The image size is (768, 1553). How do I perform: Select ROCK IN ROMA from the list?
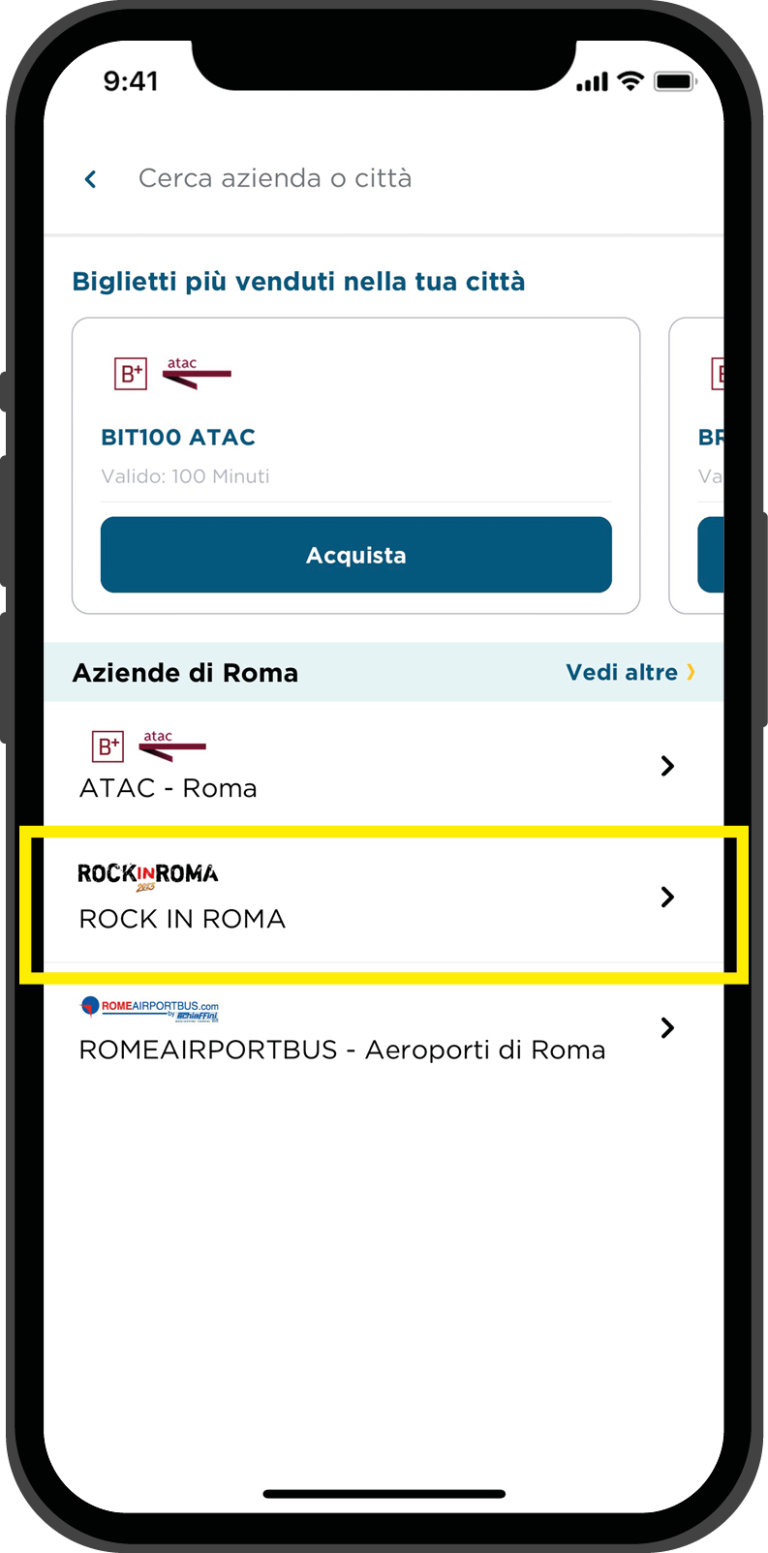[x=380, y=898]
